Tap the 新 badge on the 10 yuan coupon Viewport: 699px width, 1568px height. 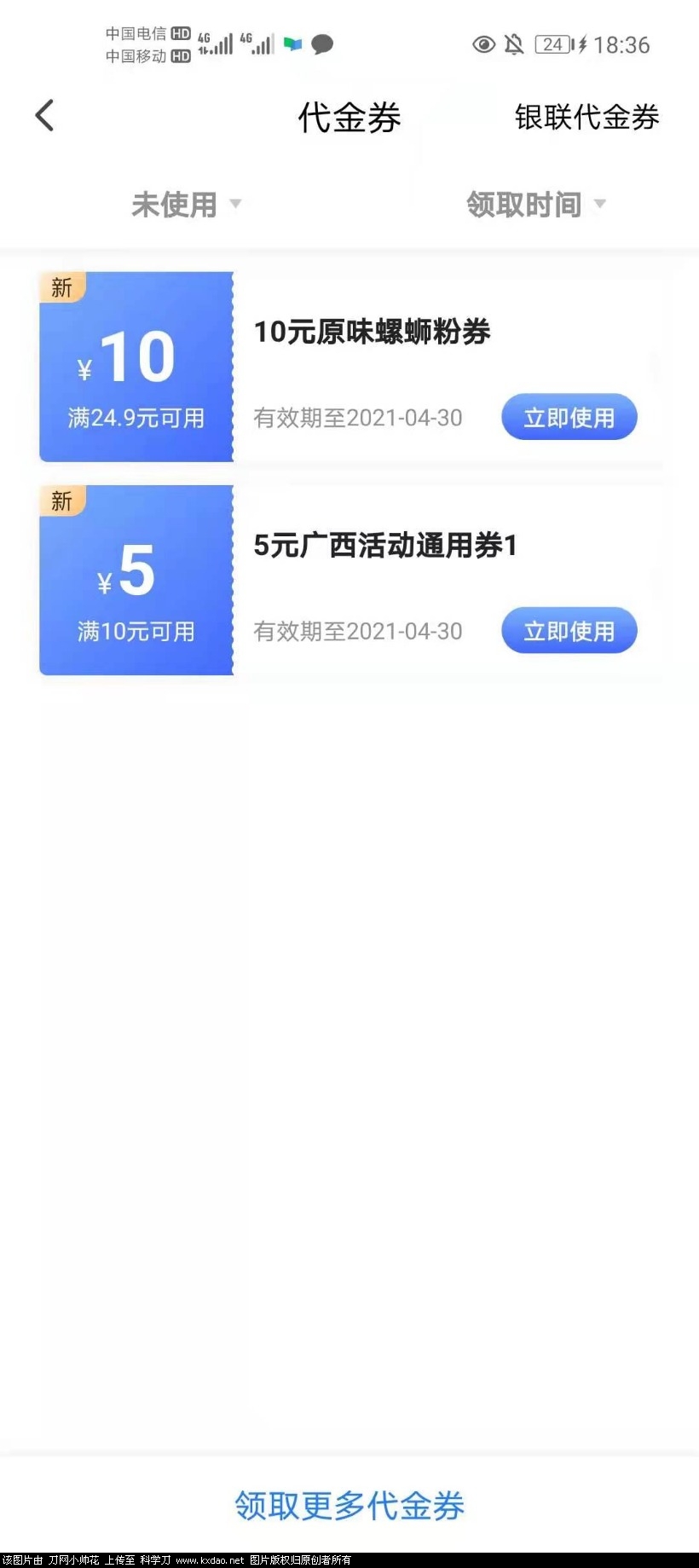point(61,288)
